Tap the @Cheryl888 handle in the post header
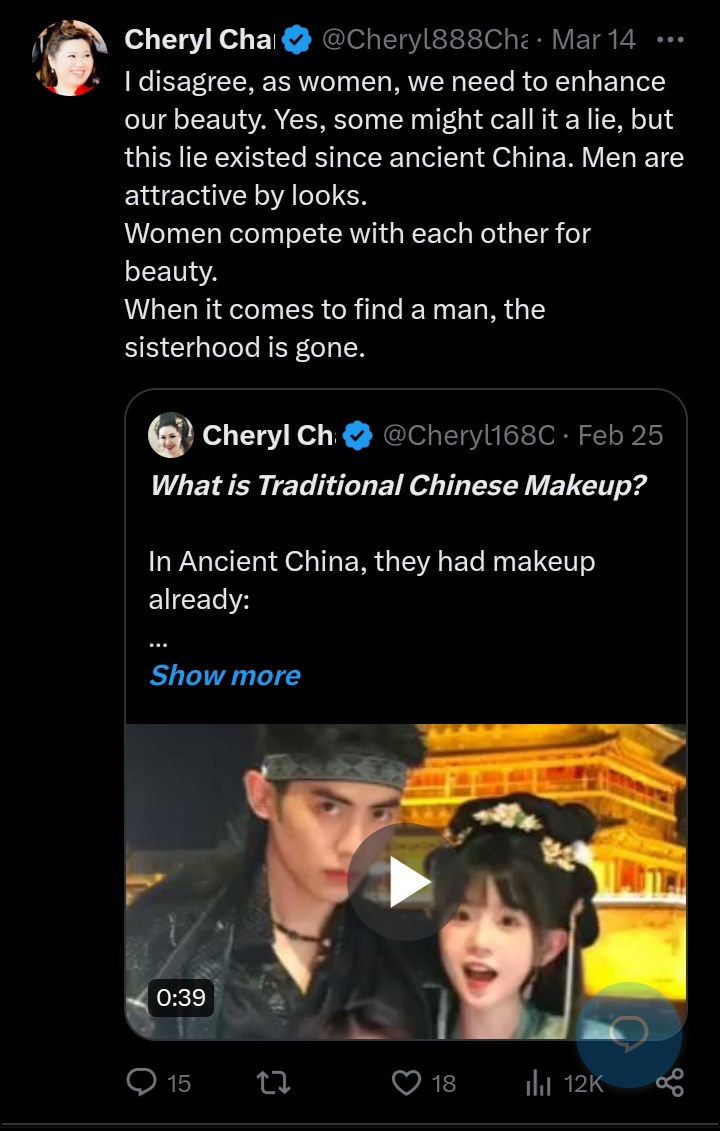 pos(424,40)
